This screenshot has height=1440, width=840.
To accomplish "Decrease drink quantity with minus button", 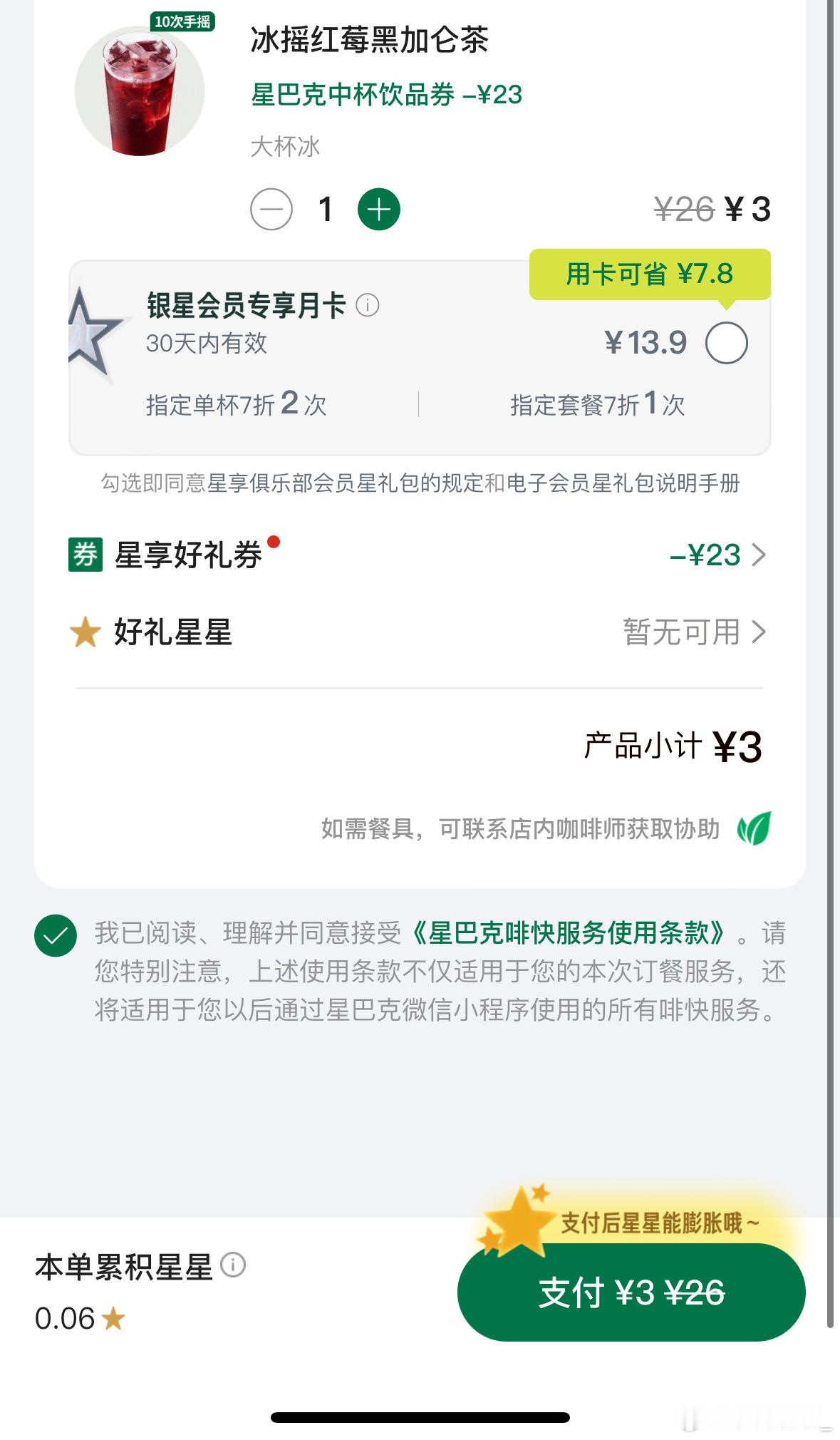I will [x=271, y=207].
